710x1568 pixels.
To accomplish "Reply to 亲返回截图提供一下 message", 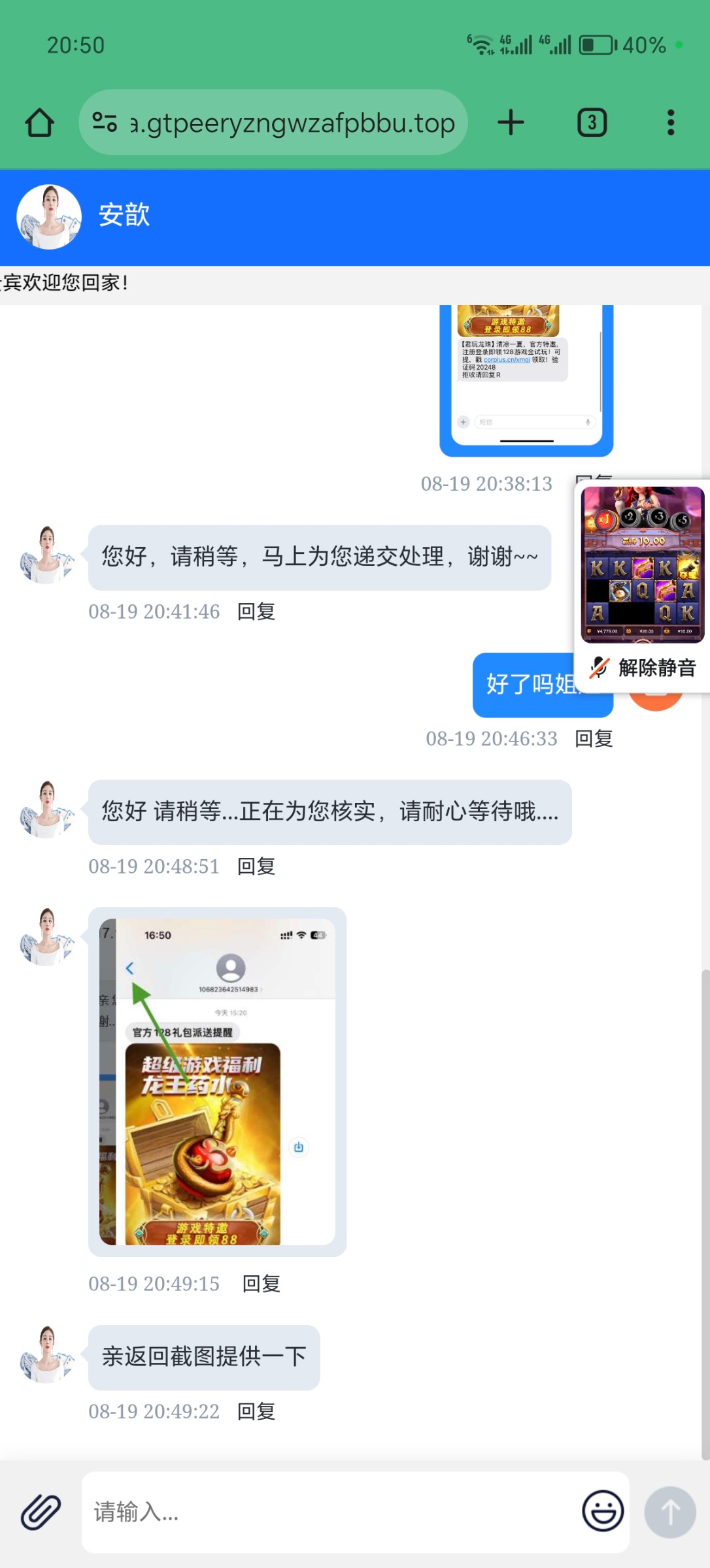I will [256, 1411].
